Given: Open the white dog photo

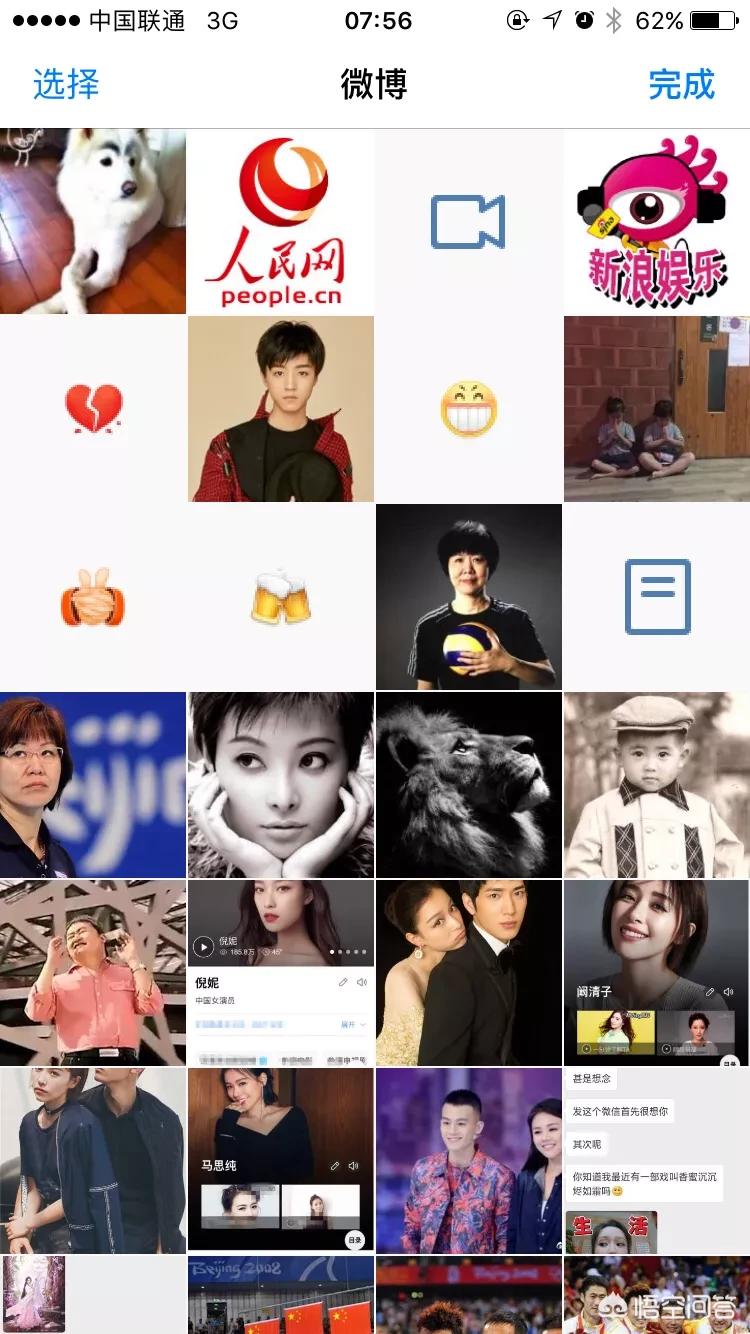Looking at the screenshot, I should tap(93, 221).
